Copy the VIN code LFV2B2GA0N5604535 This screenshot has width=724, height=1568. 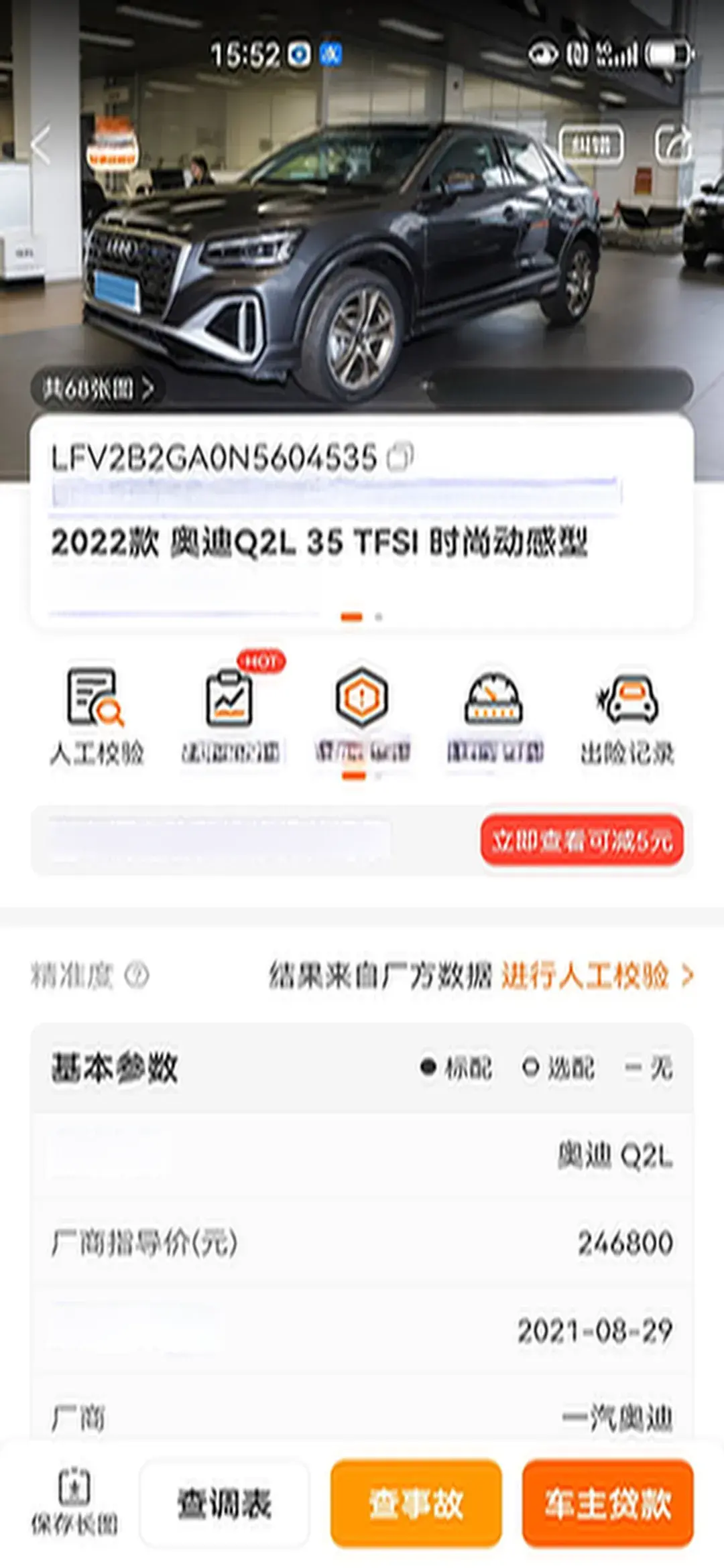pyautogui.click(x=400, y=457)
